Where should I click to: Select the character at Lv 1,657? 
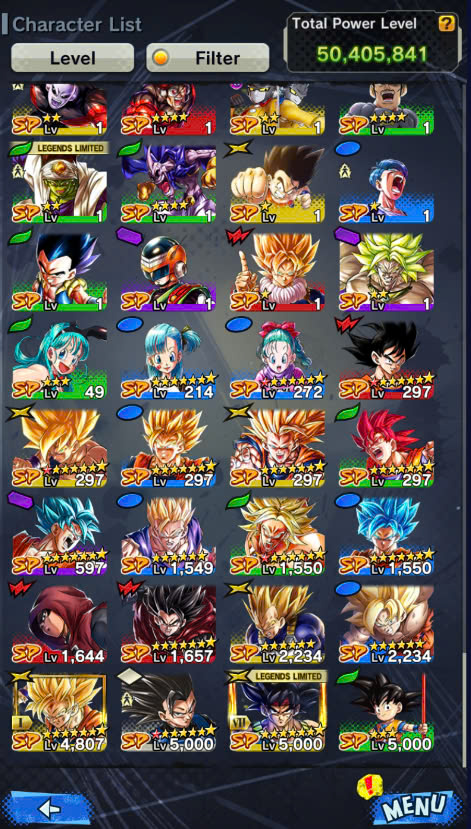click(169, 624)
